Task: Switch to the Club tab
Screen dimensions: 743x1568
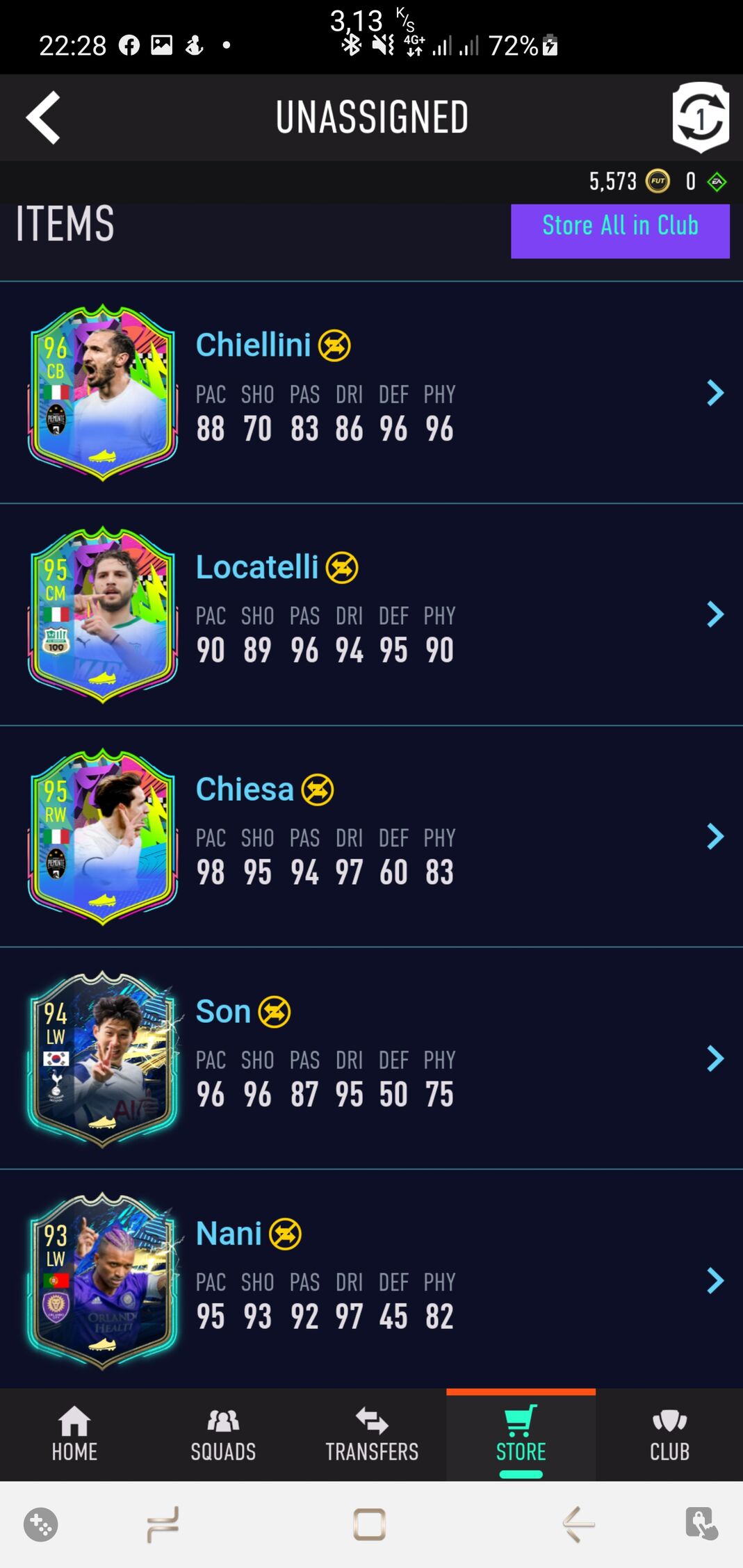Action: (669, 1435)
